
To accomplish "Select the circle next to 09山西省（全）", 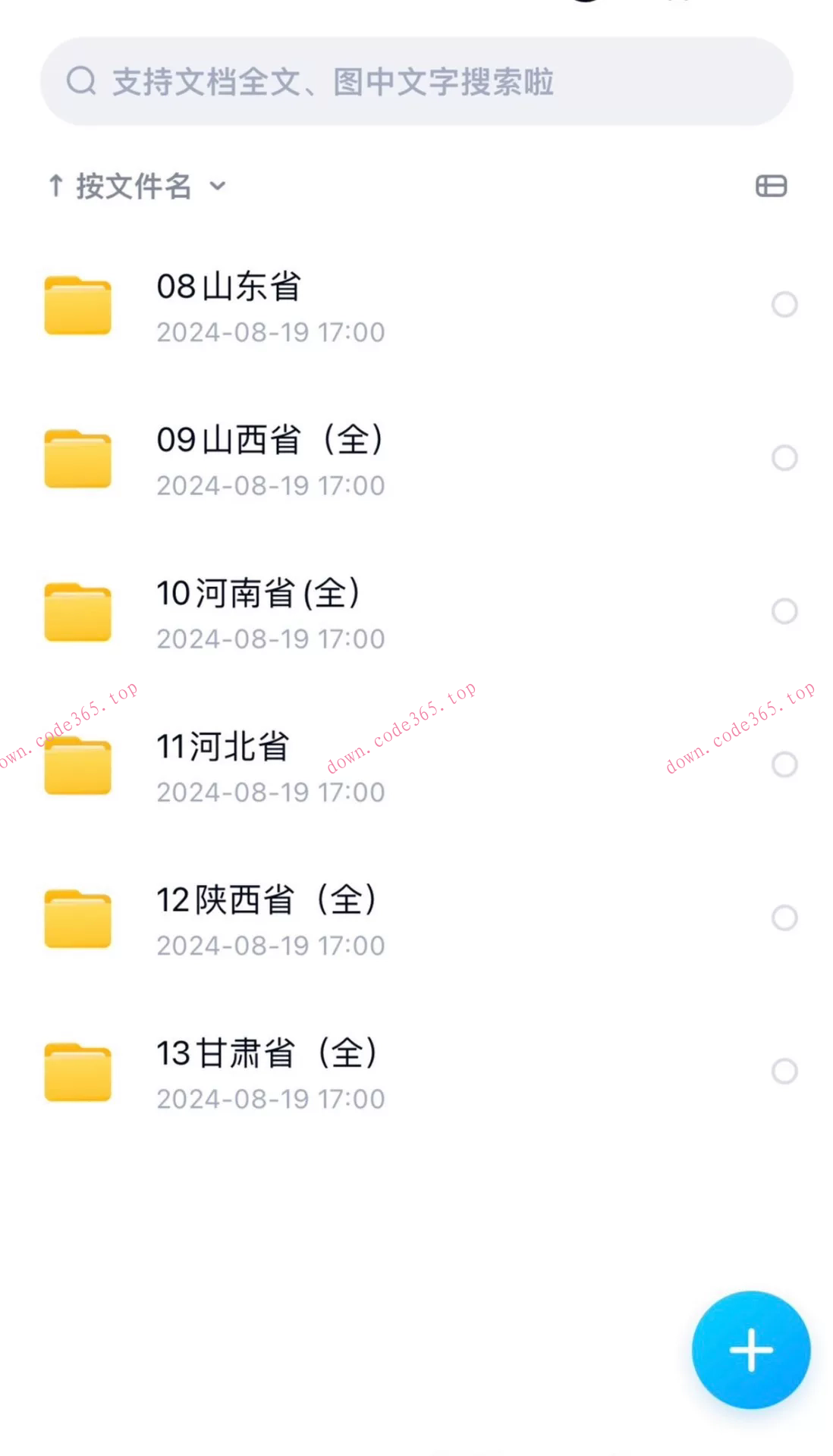I will [x=784, y=459].
